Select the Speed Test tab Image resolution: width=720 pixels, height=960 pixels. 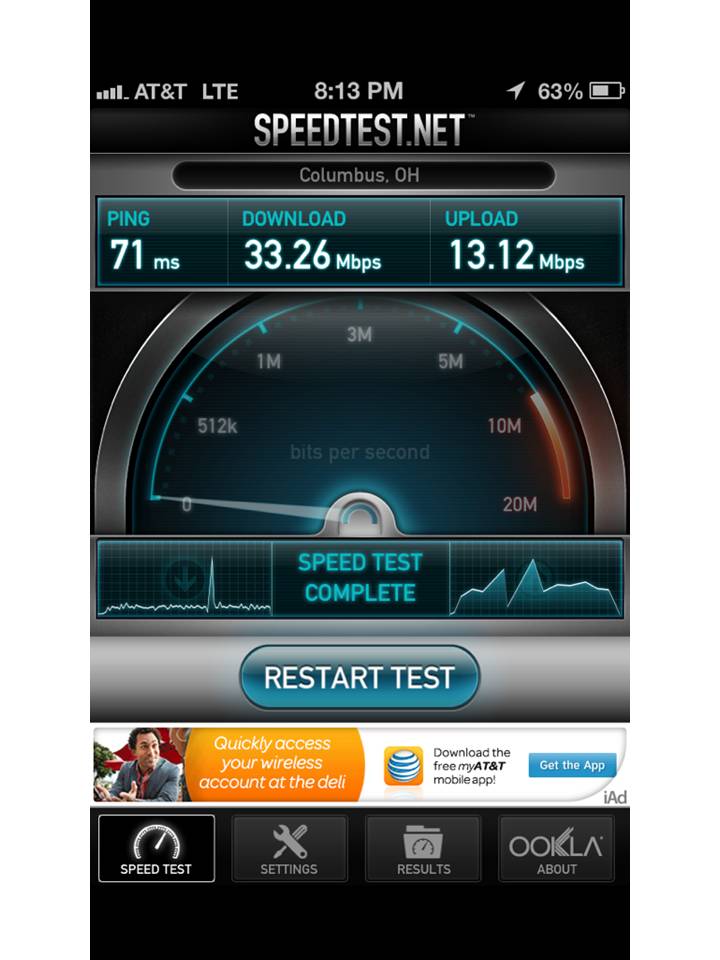tap(156, 848)
